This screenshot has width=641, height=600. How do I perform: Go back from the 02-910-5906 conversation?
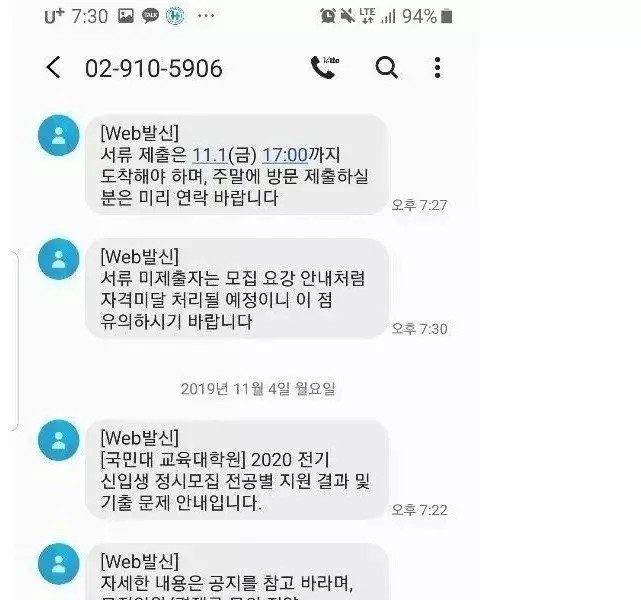[x=54, y=68]
